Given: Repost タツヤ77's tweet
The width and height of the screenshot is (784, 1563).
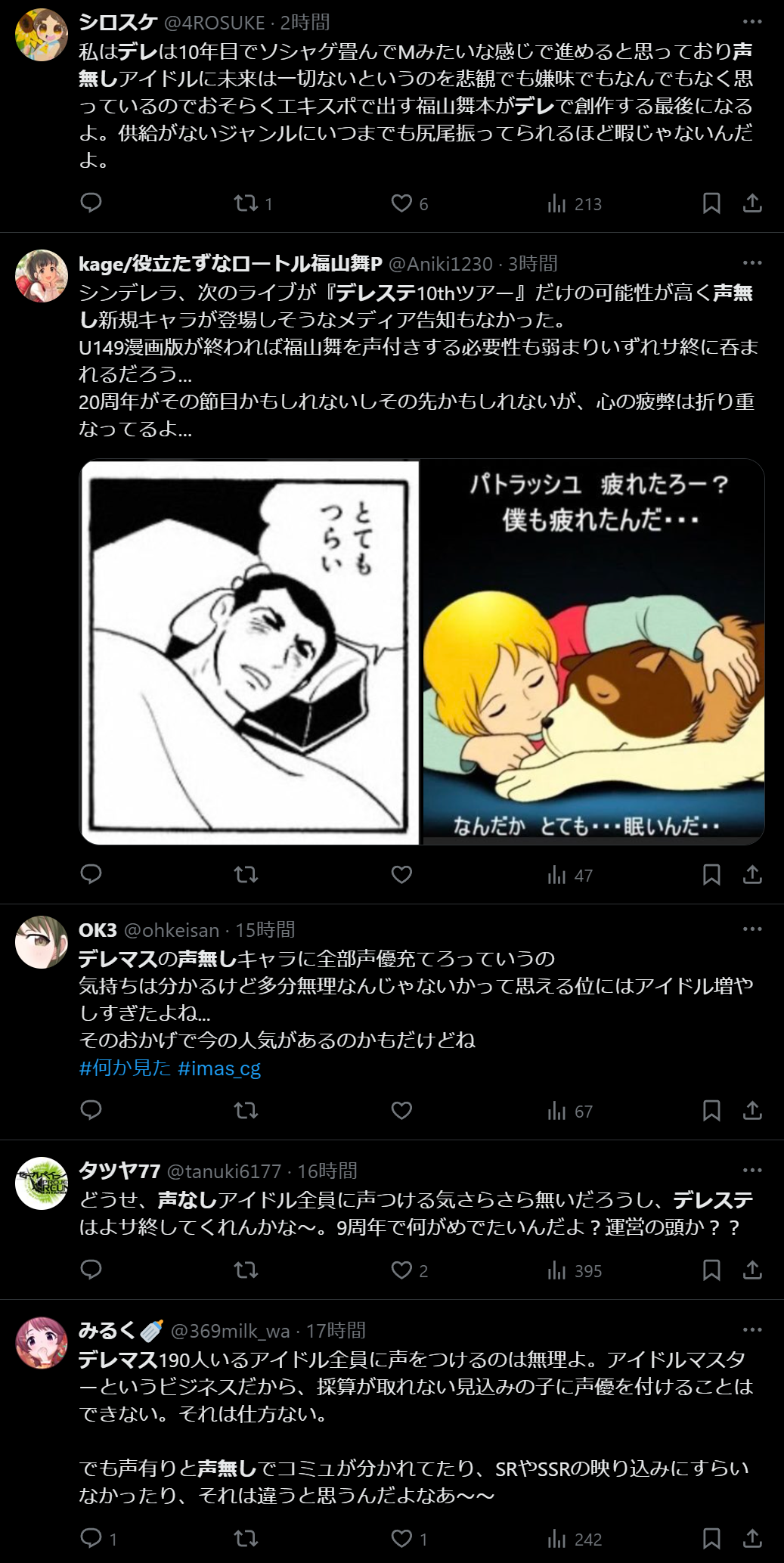Looking at the screenshot, I should [246, 1270].
